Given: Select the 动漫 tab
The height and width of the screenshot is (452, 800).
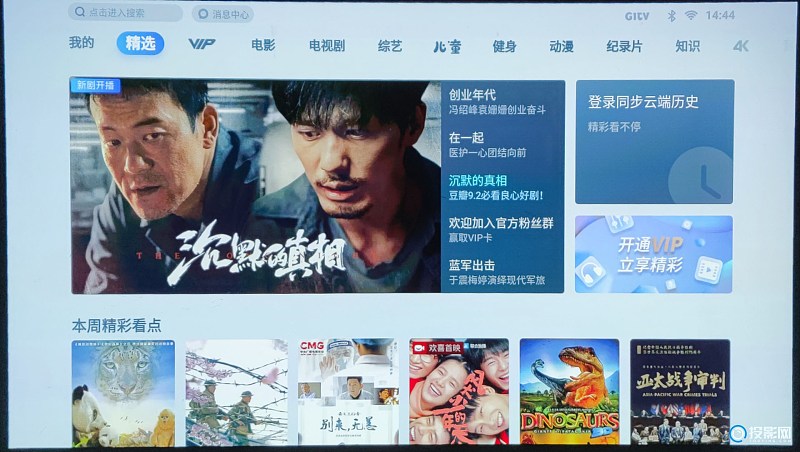Looking at the screenshot, I should click(561, 46).
